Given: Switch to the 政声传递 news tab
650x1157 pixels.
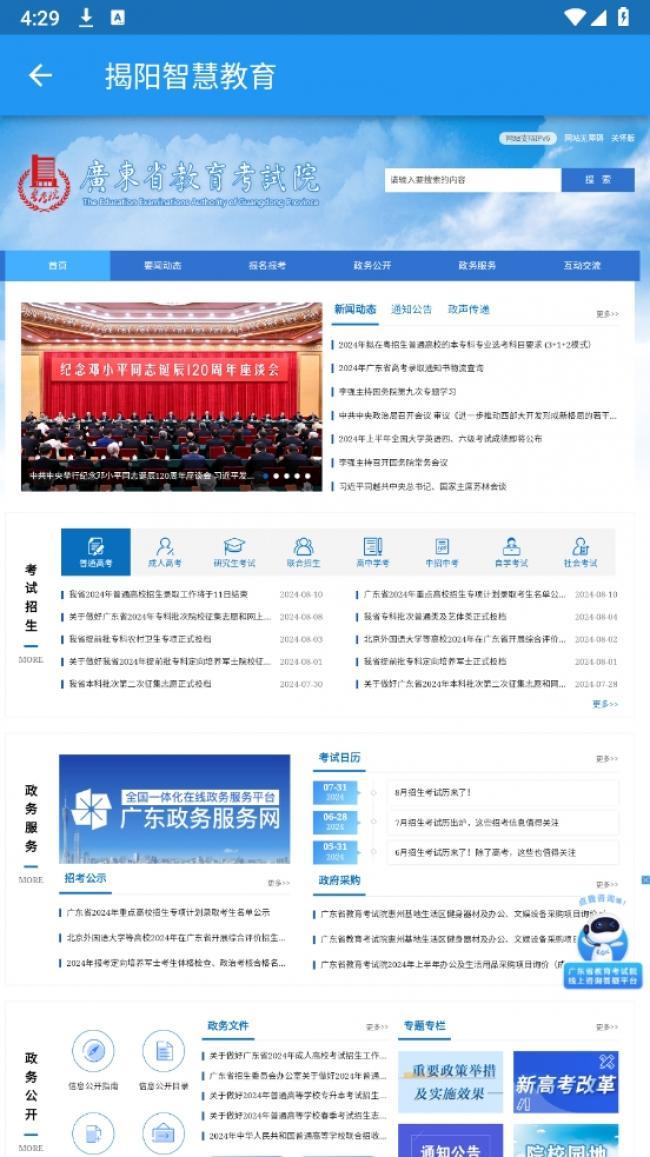Looking at the screenshot, I should click(468, 309).
